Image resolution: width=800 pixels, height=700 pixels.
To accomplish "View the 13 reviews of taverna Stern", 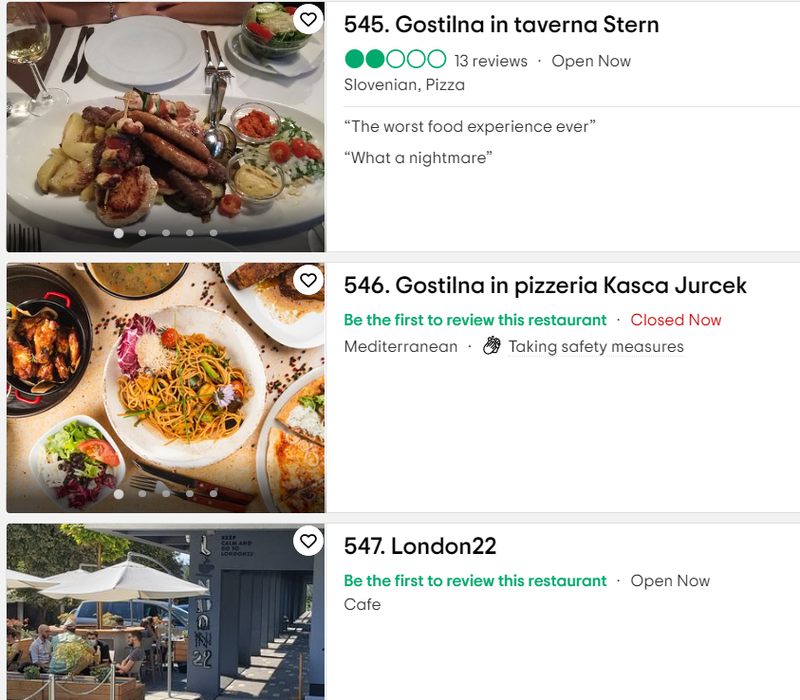I will tap(490, 61).
